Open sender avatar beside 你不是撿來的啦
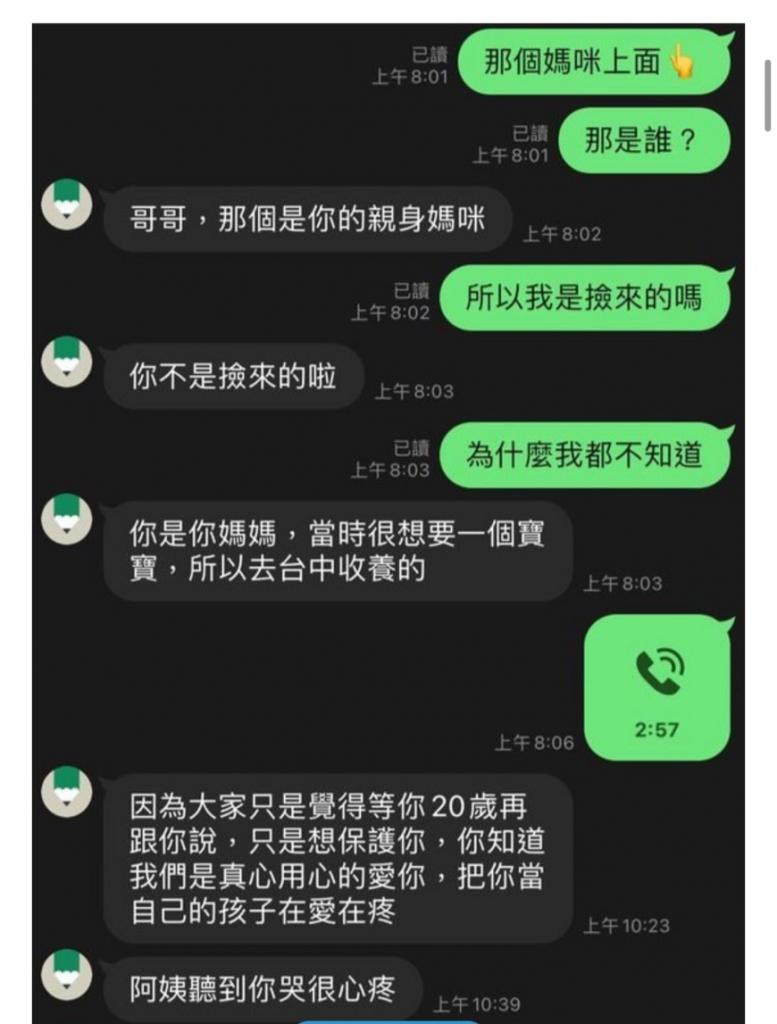 pyautogui.click(x=67, y=362)
